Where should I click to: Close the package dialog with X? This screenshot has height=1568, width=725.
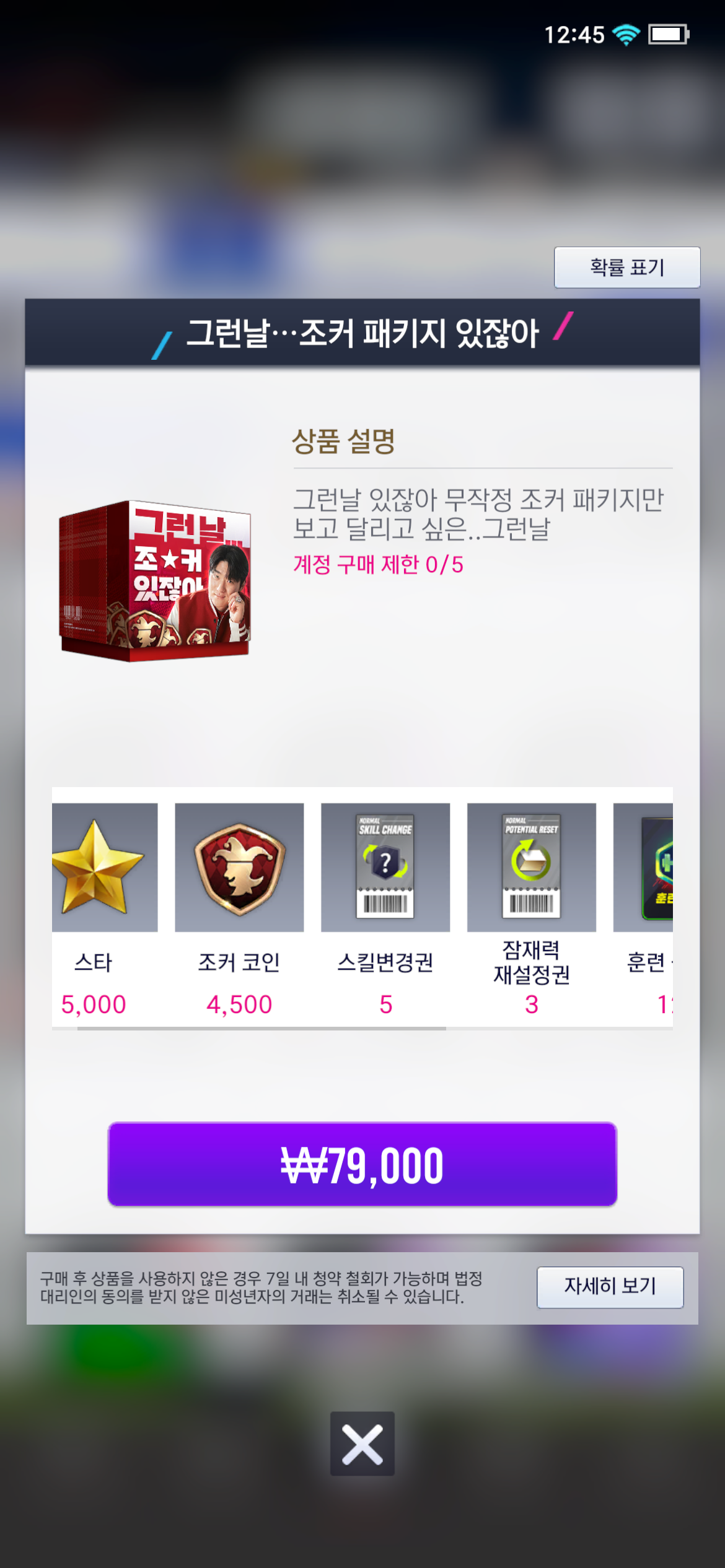(x=362, y=1444)
